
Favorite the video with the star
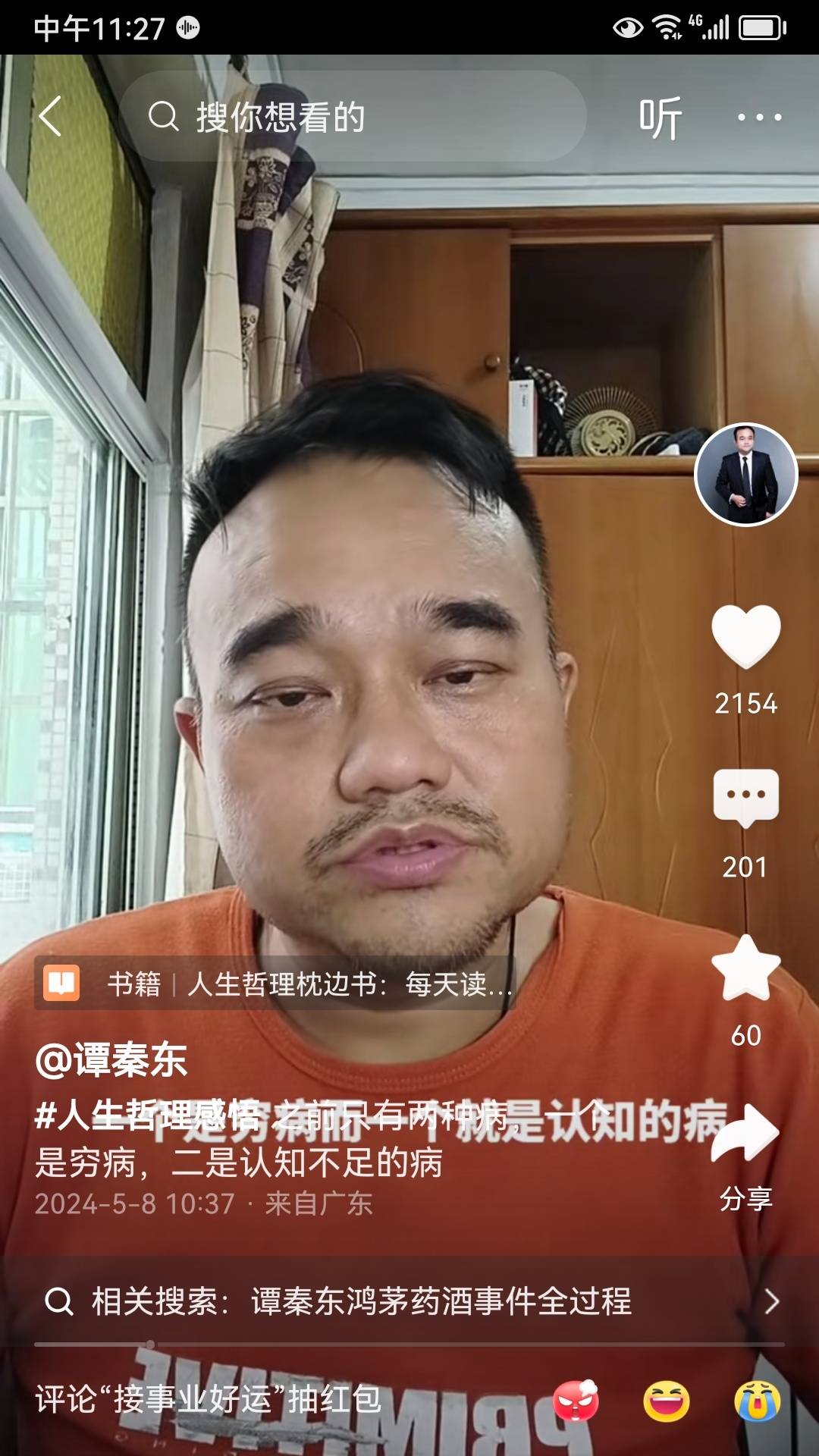[x=745, y=969]
